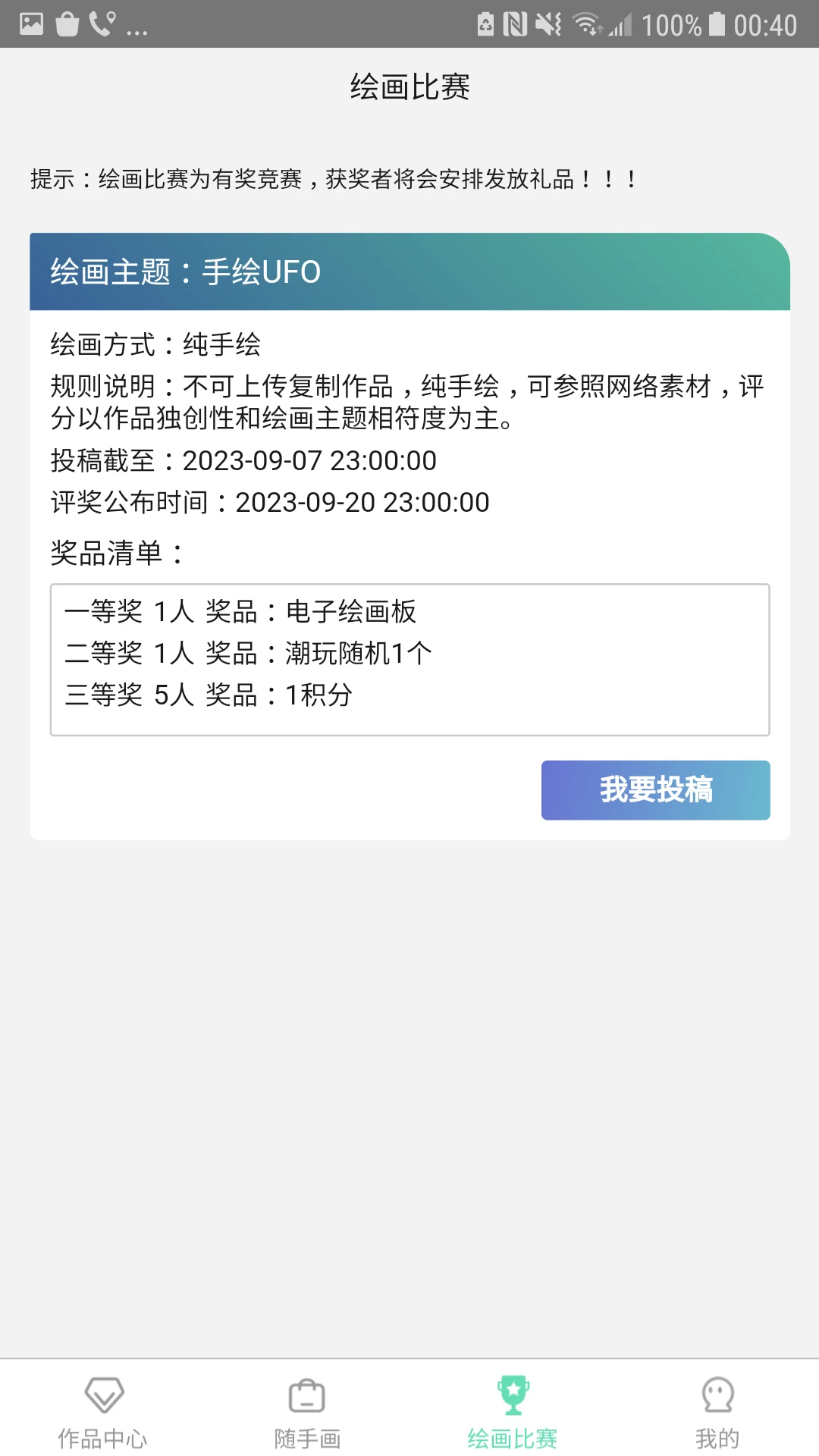Tap the phone call icon in the status bar
The height and width of the screenshot is (1456, 819).
pos(101,24)
